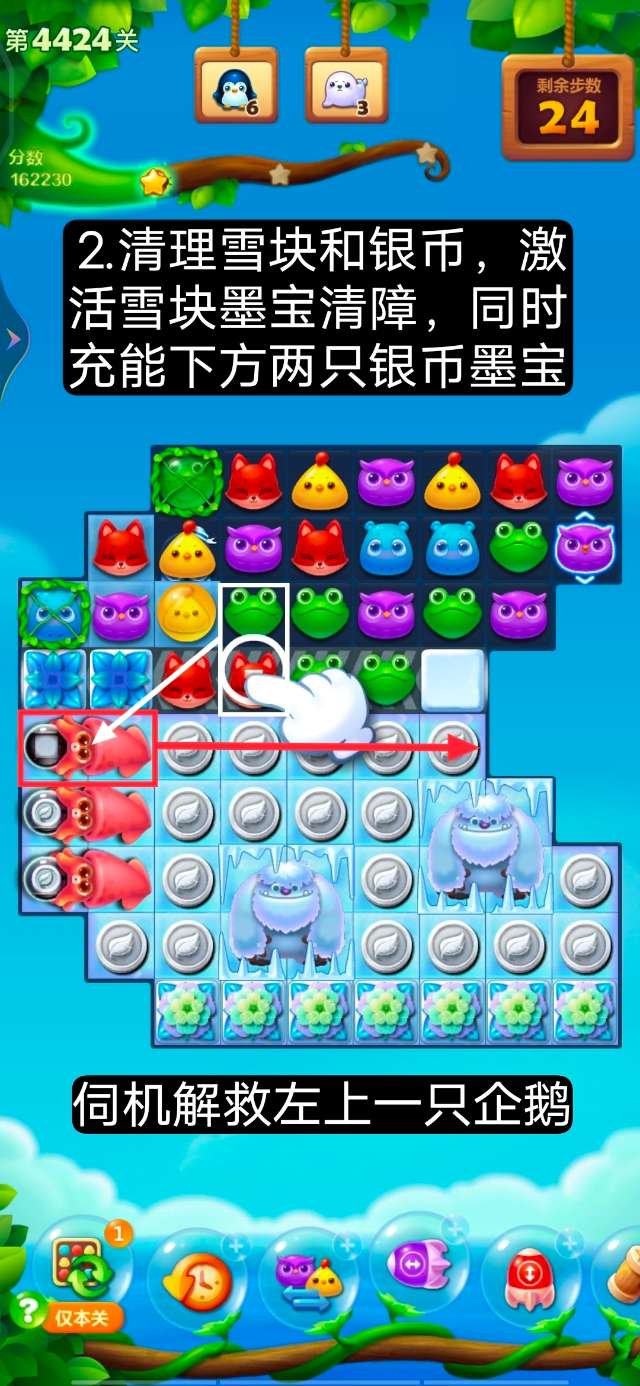Tap the purple owl with vertical arrows
Image resolution: width=640 pixels, height=1386 pixels.
(585, 547)
